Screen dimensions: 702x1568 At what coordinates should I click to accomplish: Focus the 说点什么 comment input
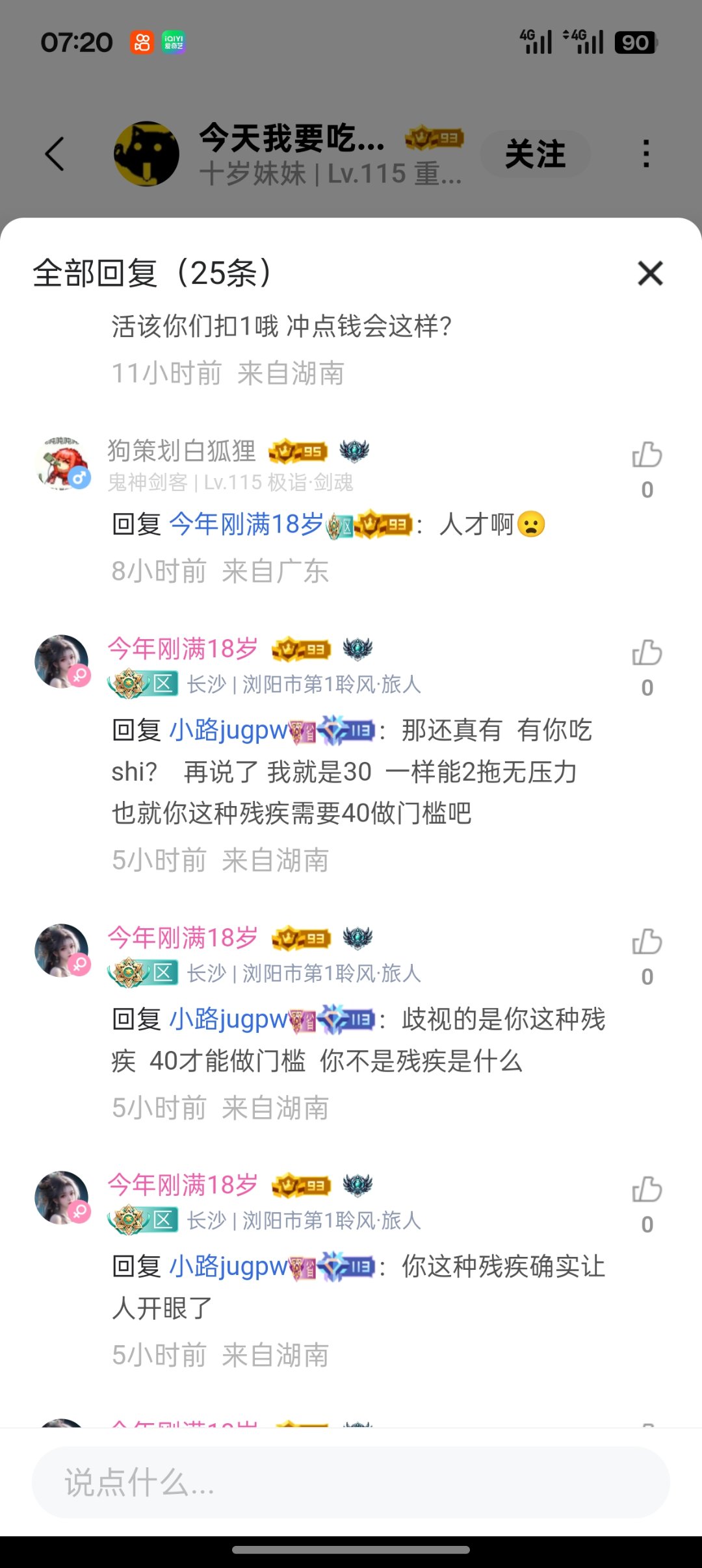351,1482
